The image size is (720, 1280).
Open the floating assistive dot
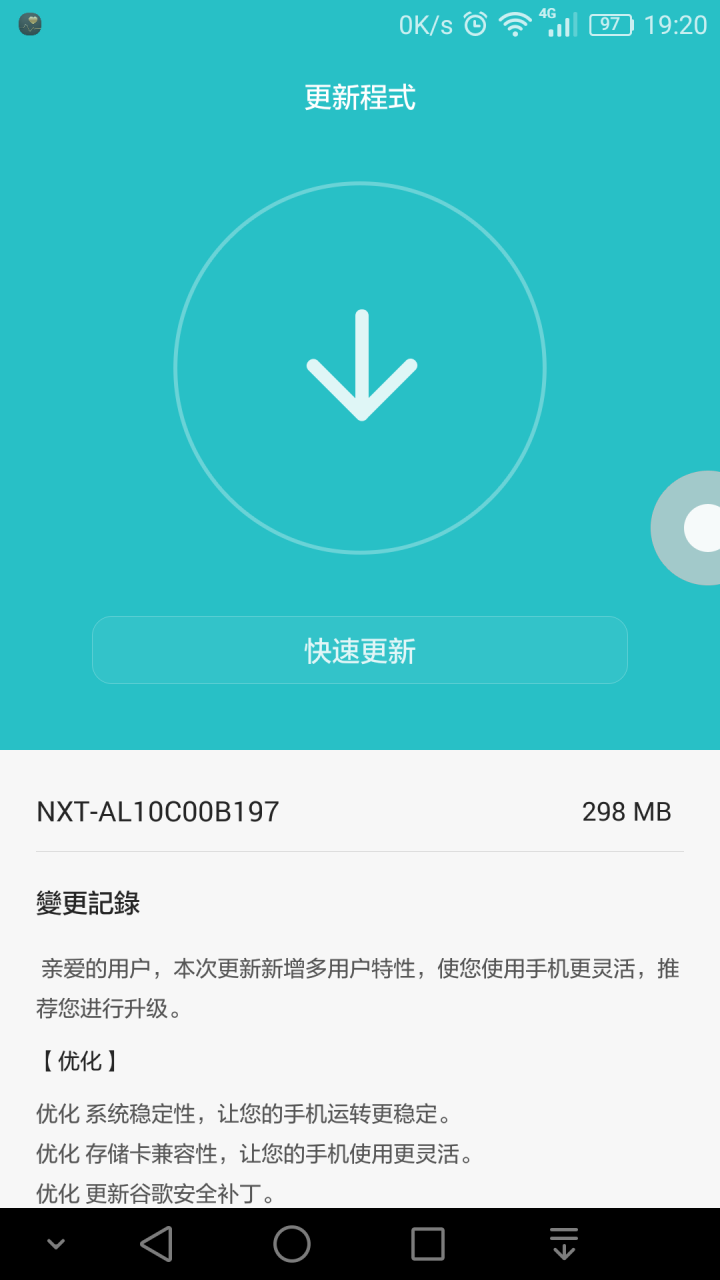702,527
